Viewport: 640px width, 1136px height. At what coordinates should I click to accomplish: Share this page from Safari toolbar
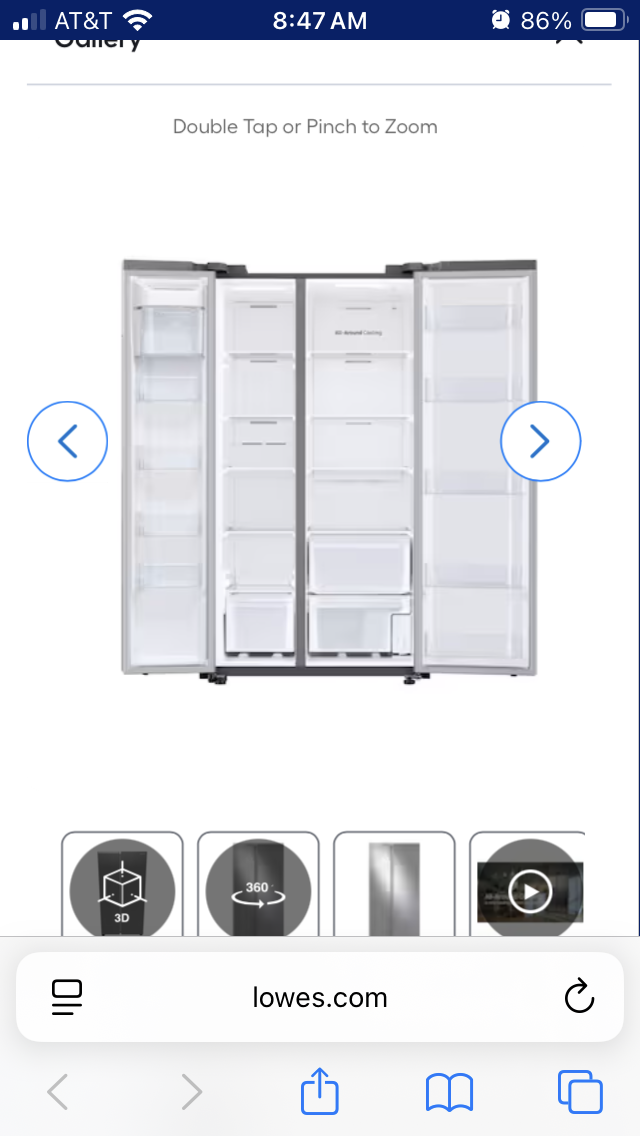[320, 1091]
